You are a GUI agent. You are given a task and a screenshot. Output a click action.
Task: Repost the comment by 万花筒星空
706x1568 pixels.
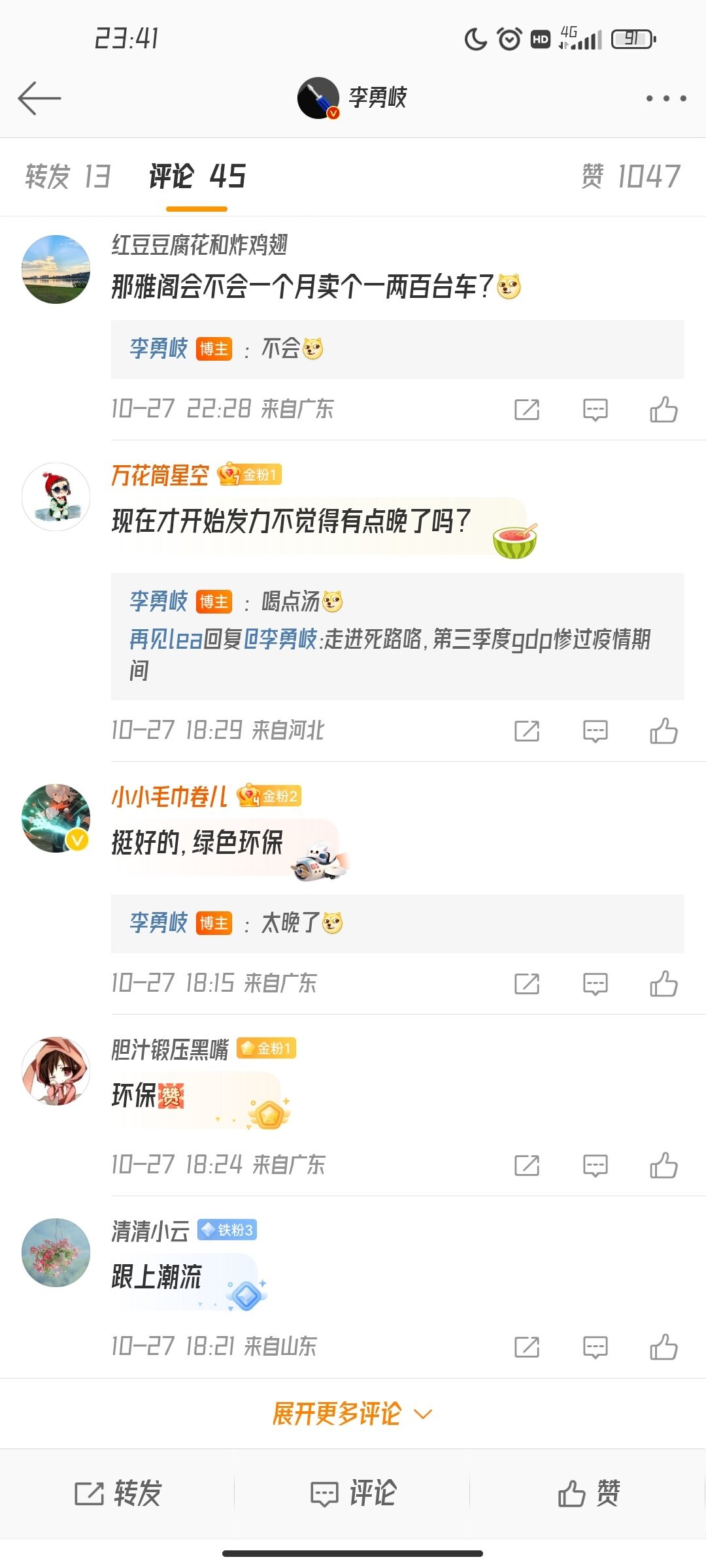tap(527, 731)
